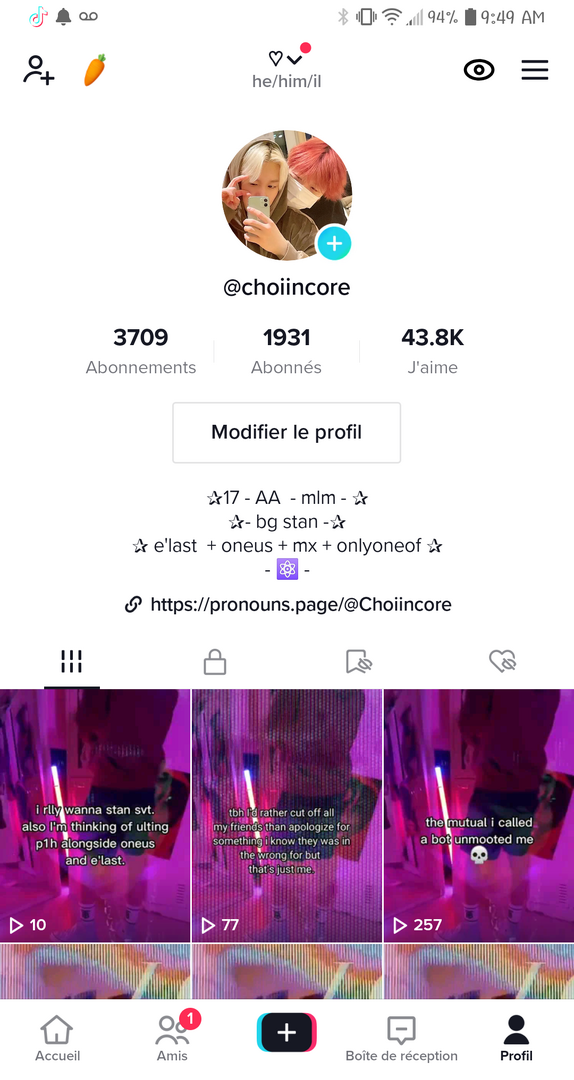Switch to the private videos lock tab
This screenshot has width=574, height=1080.
click(x=215, y=662)
